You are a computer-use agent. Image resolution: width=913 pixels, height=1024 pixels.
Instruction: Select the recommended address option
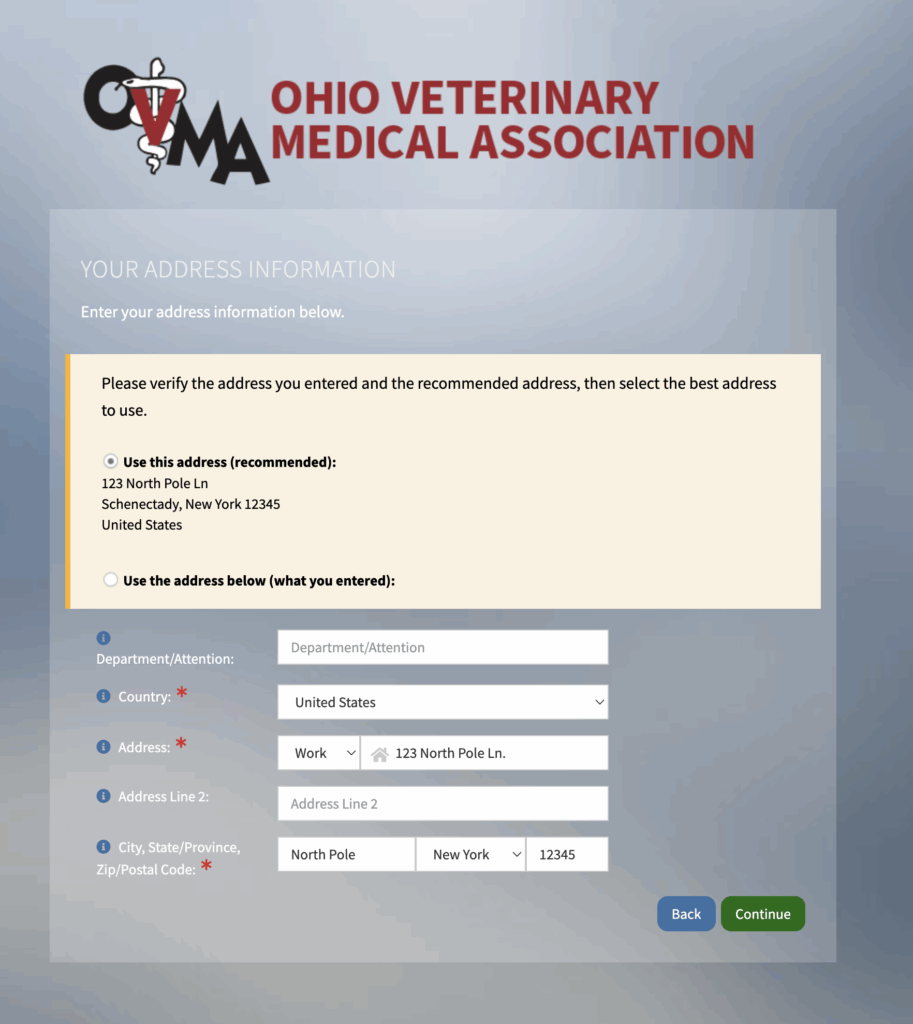(111, 462)
